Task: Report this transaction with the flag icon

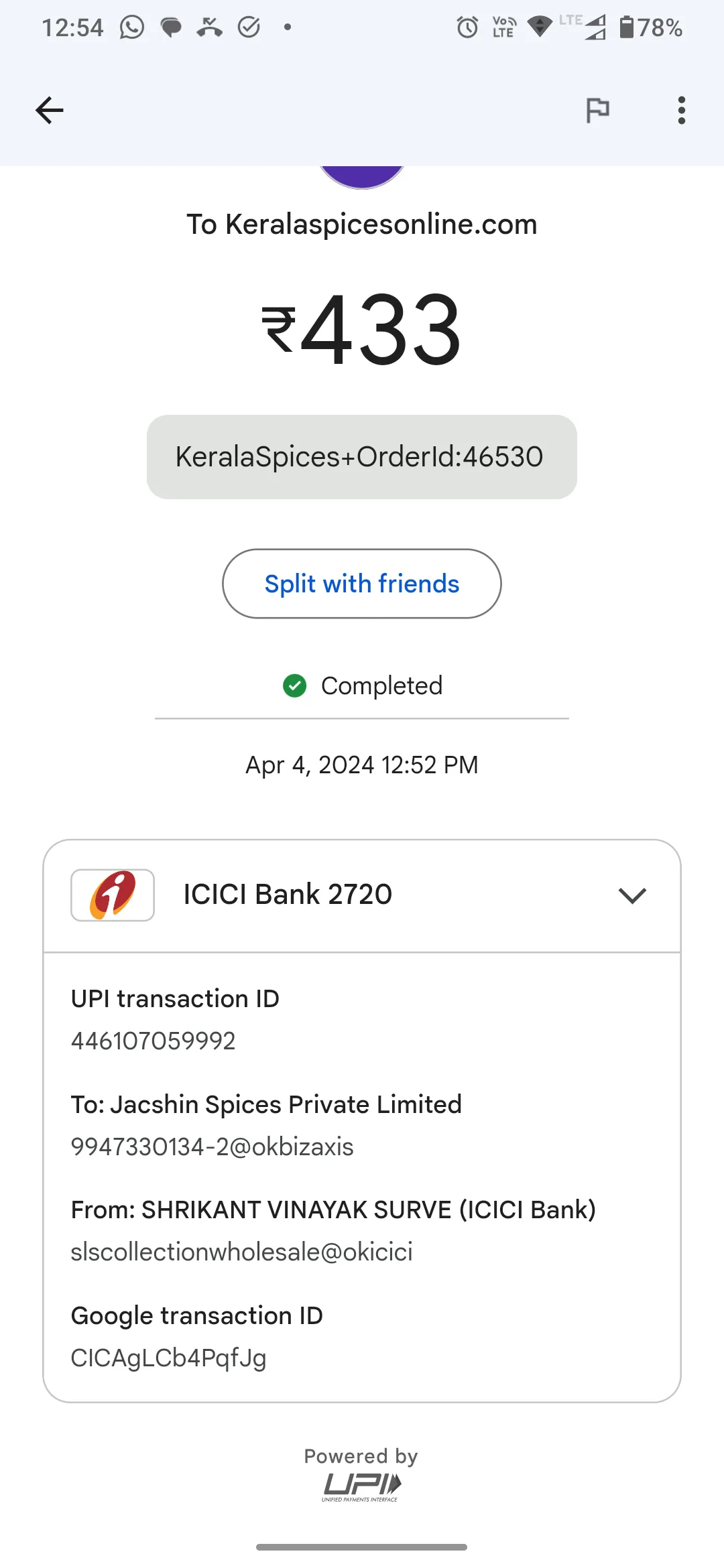Action: point(597,111)
